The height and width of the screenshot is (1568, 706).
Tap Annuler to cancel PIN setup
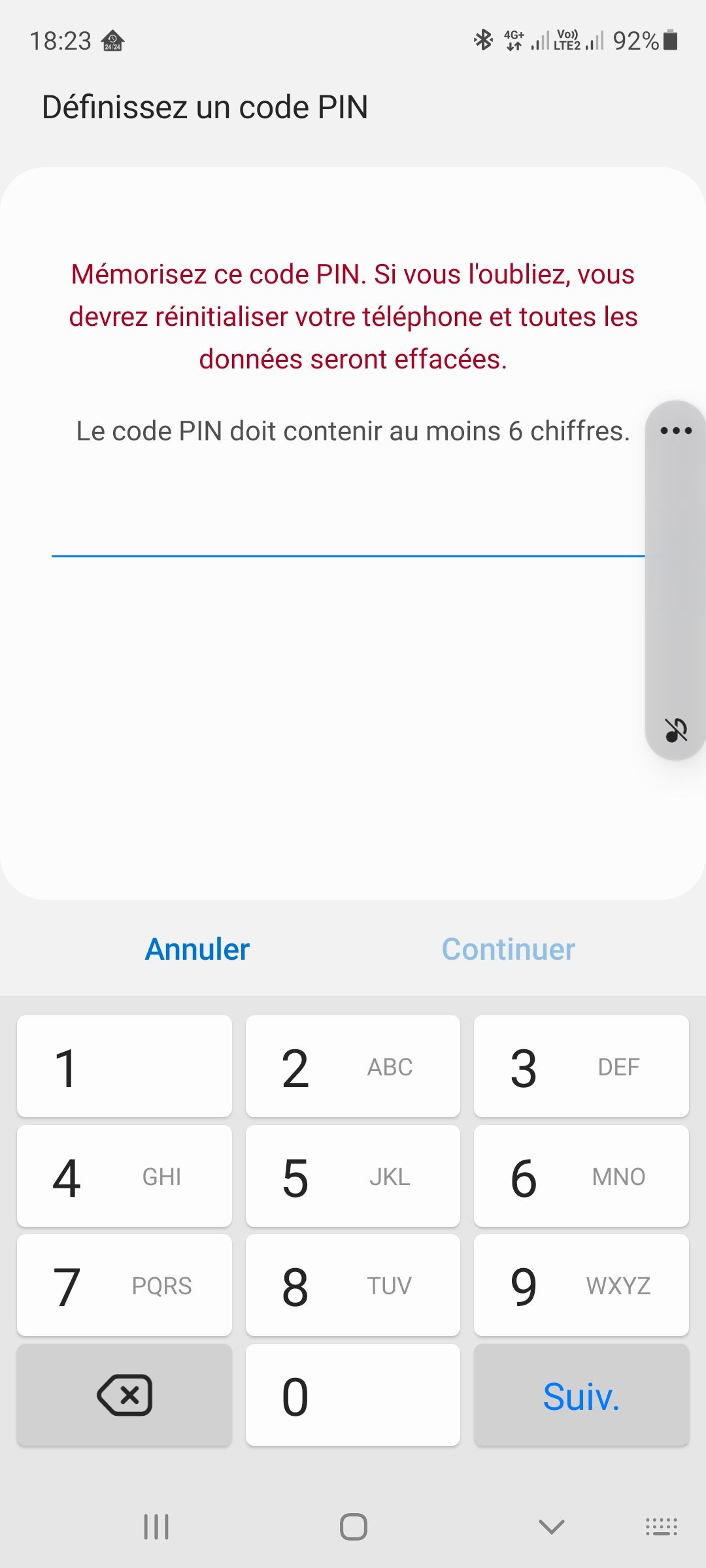point(197,949)
